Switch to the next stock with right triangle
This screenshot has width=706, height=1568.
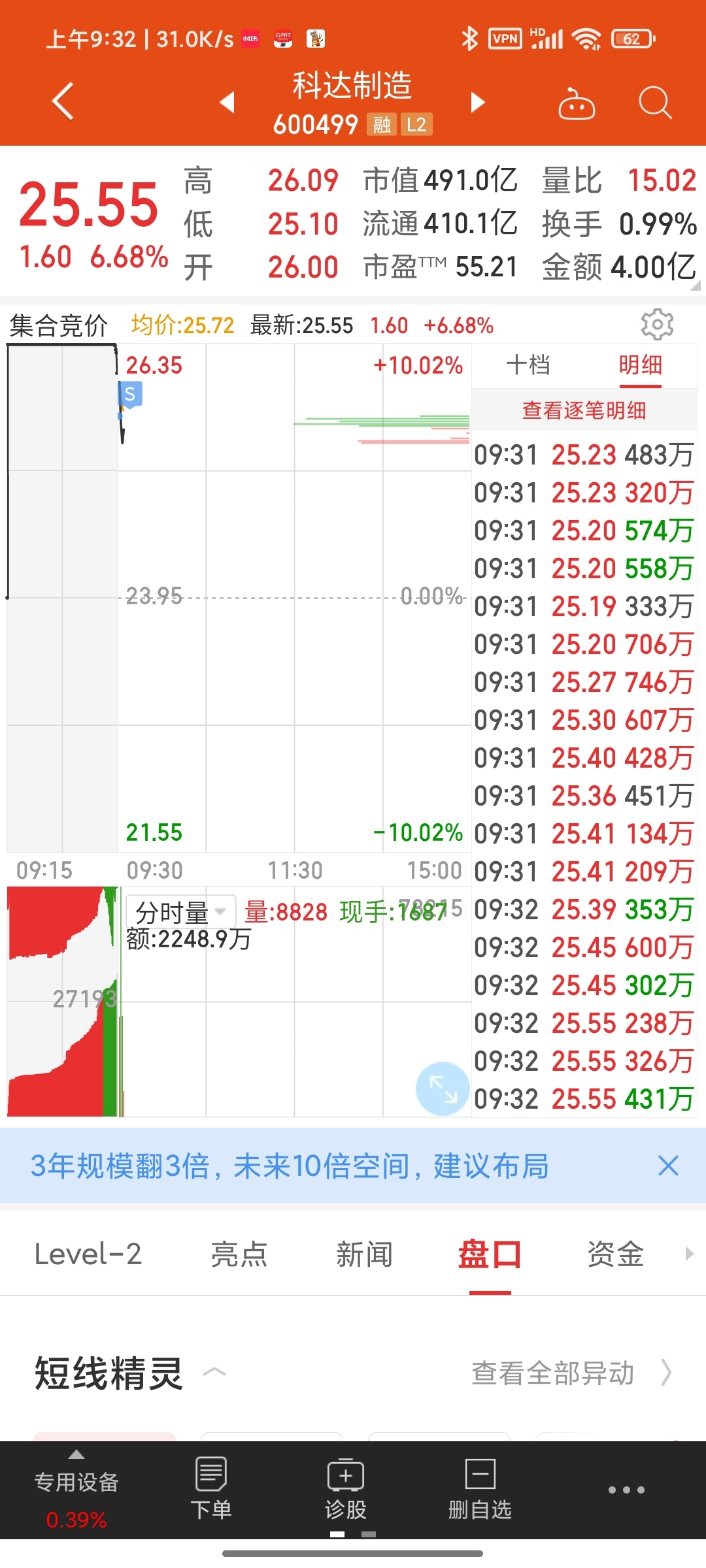point(478,102)
